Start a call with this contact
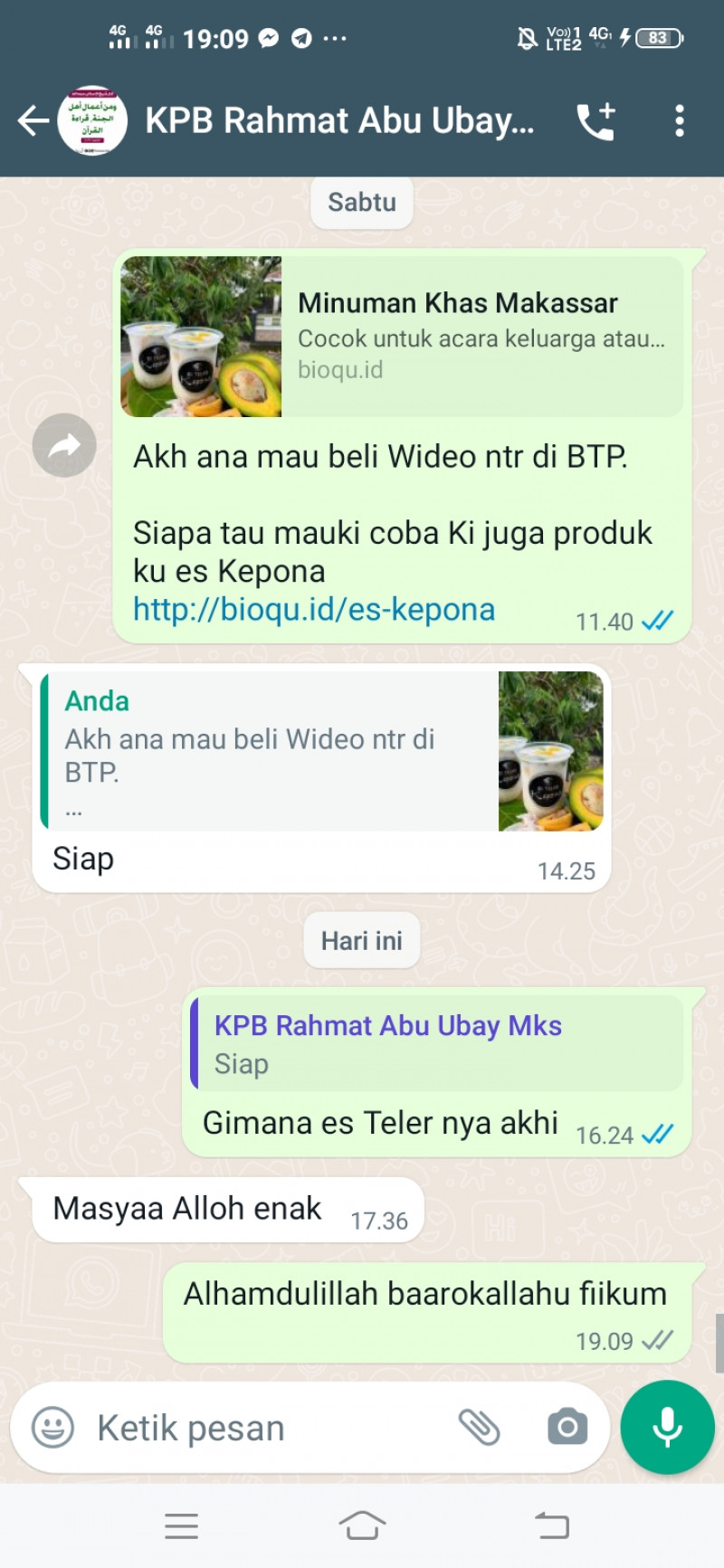724x1568 pixels. pos(595,121)
